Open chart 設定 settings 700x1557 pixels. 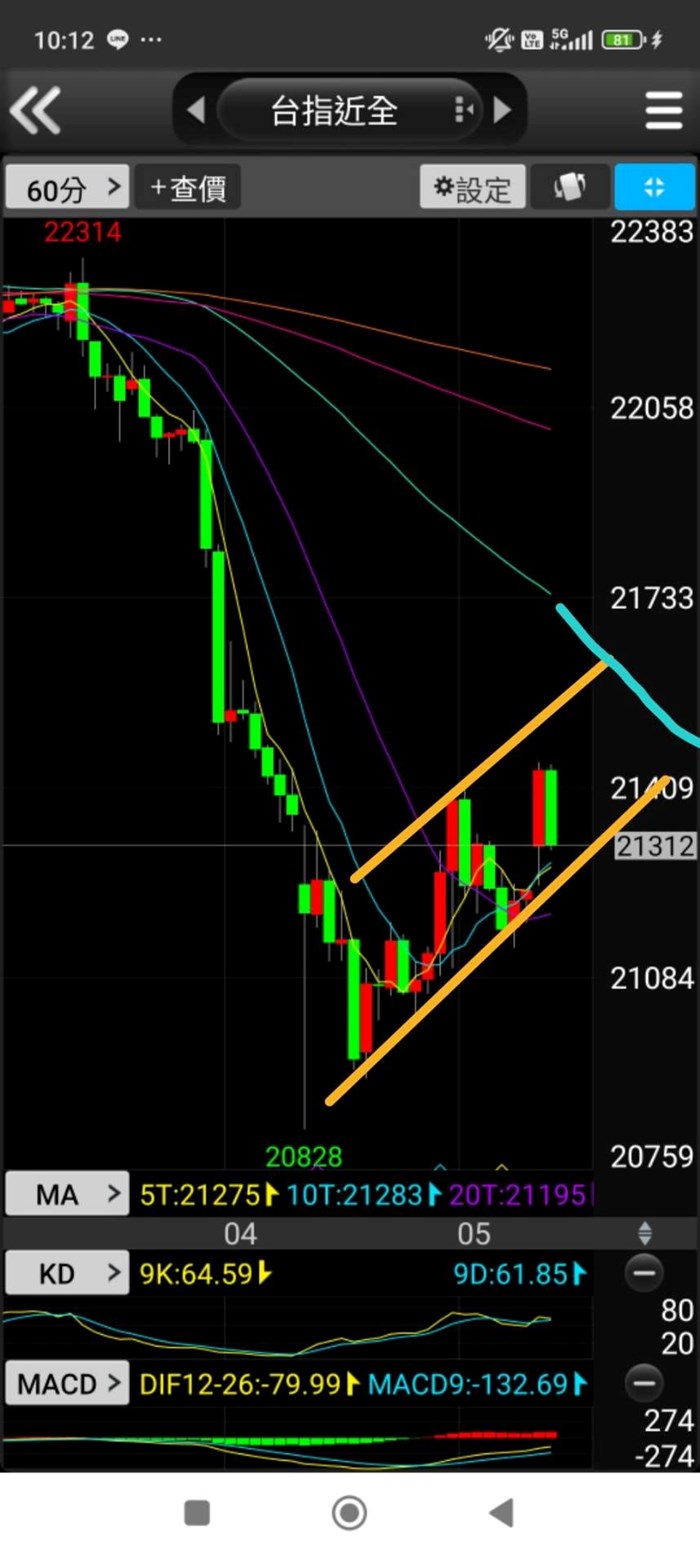point(472,187)
